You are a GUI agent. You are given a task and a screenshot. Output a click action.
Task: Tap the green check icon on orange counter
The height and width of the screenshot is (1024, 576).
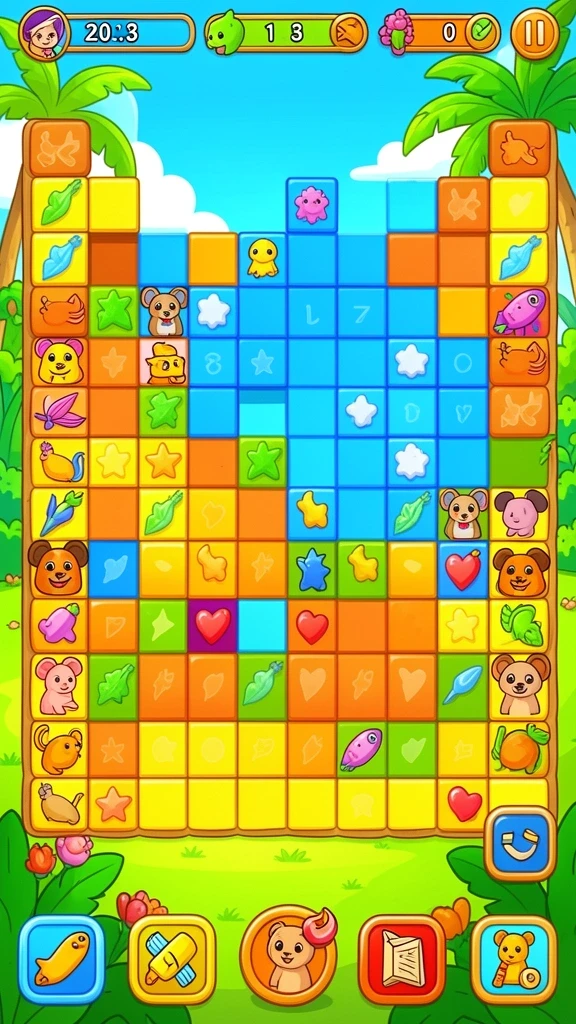[483, 33]
